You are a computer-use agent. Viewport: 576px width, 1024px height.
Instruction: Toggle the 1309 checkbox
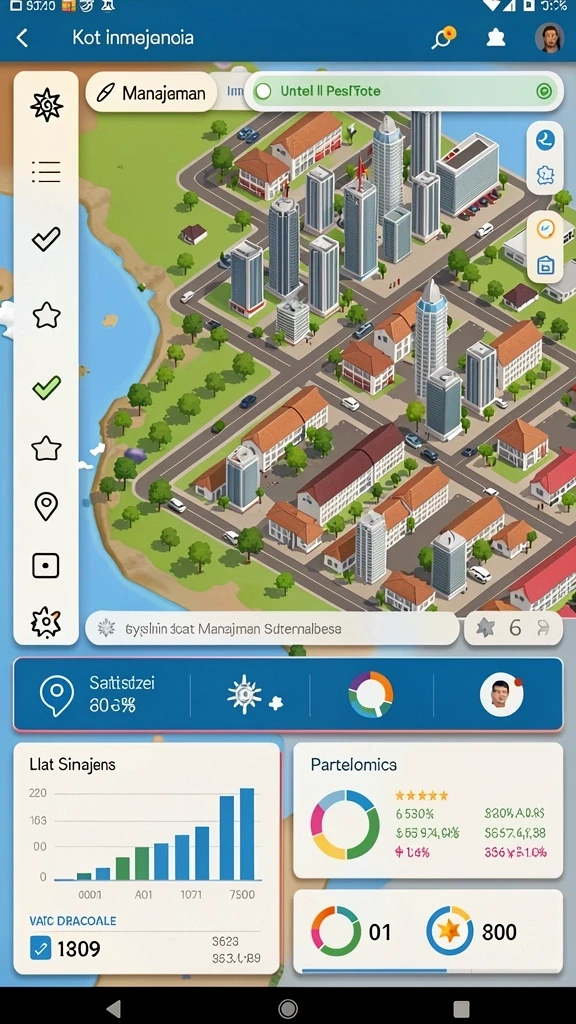[40, 948]
